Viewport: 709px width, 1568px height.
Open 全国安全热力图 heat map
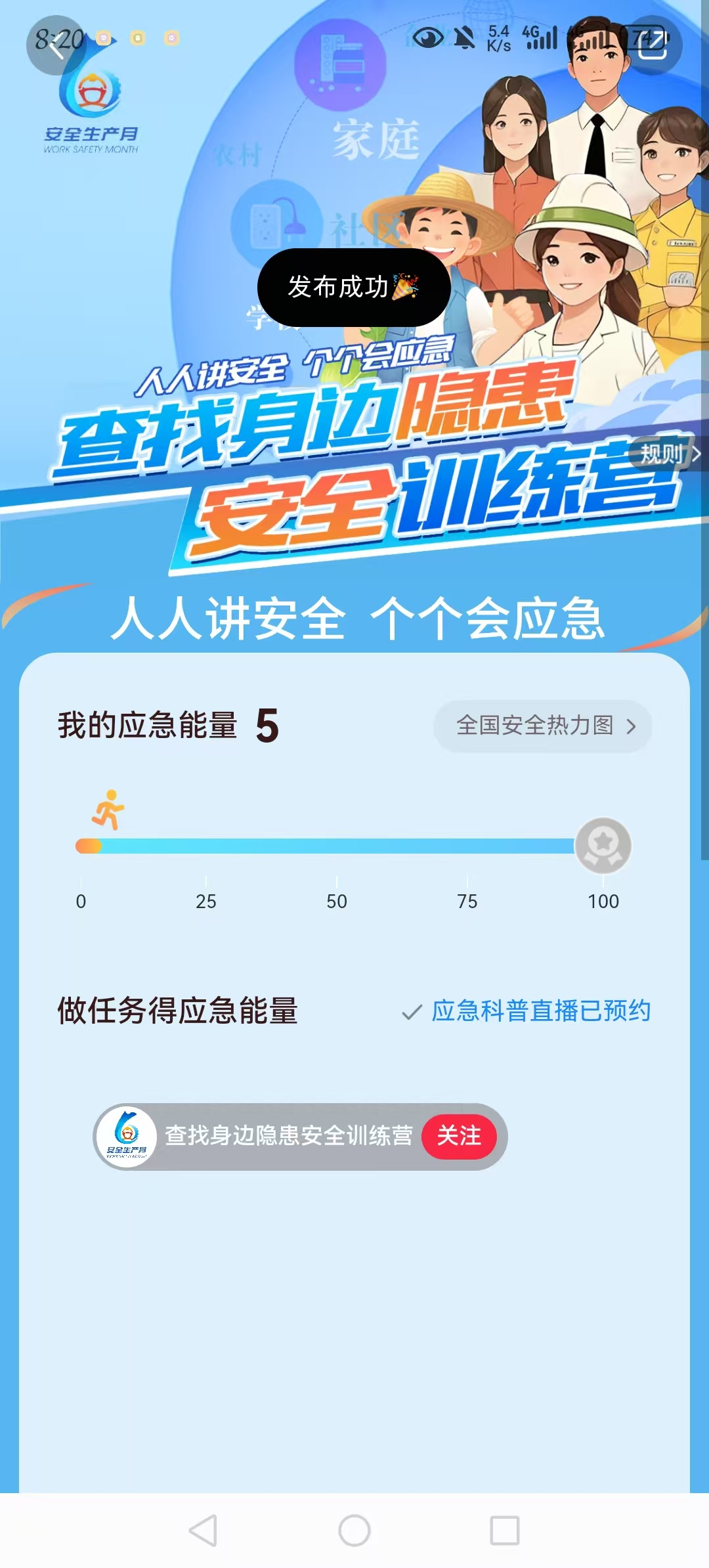pos(542,726)
